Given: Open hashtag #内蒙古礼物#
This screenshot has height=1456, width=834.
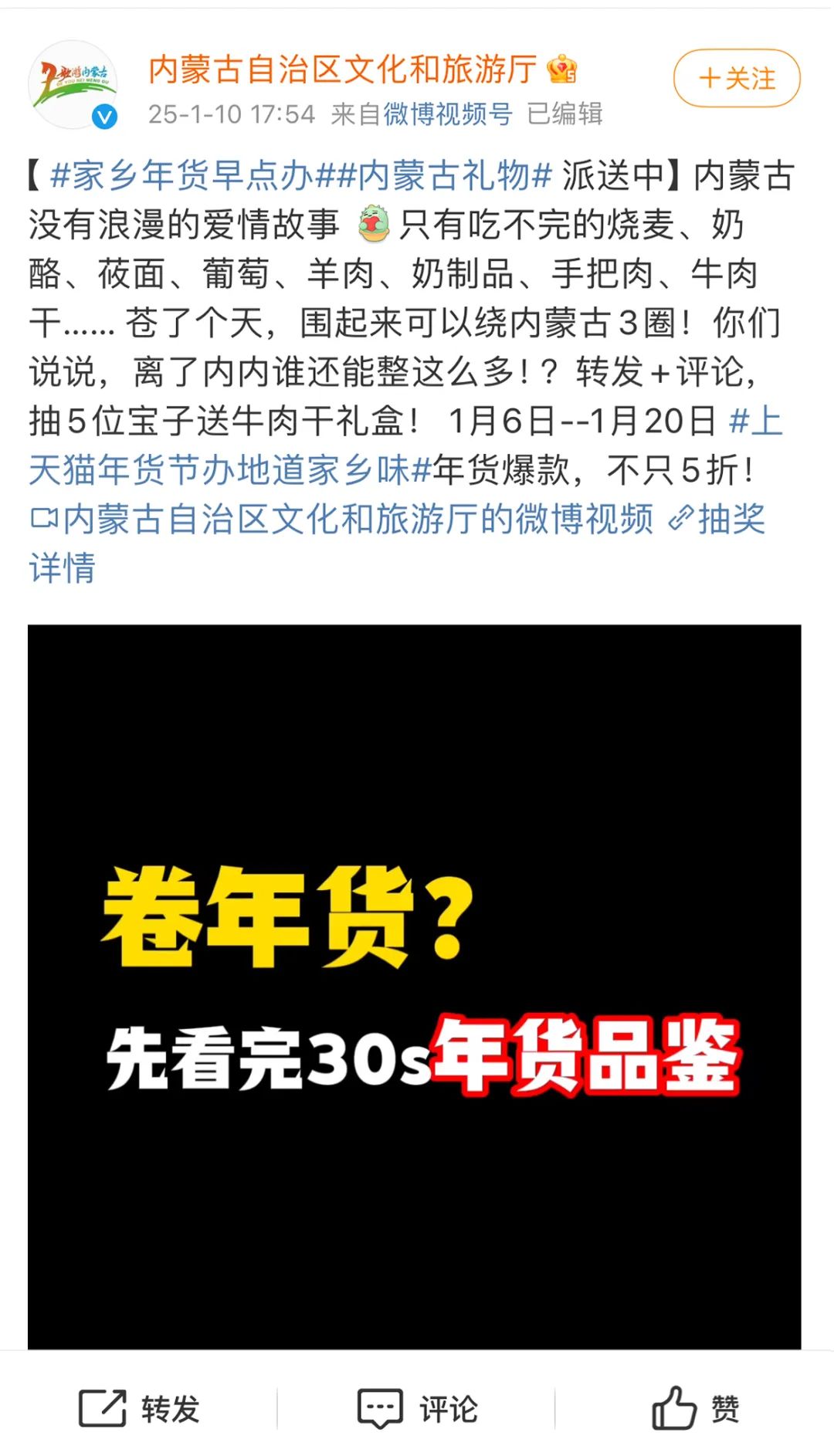Looking at the screenshot, I should pos(444,175).
